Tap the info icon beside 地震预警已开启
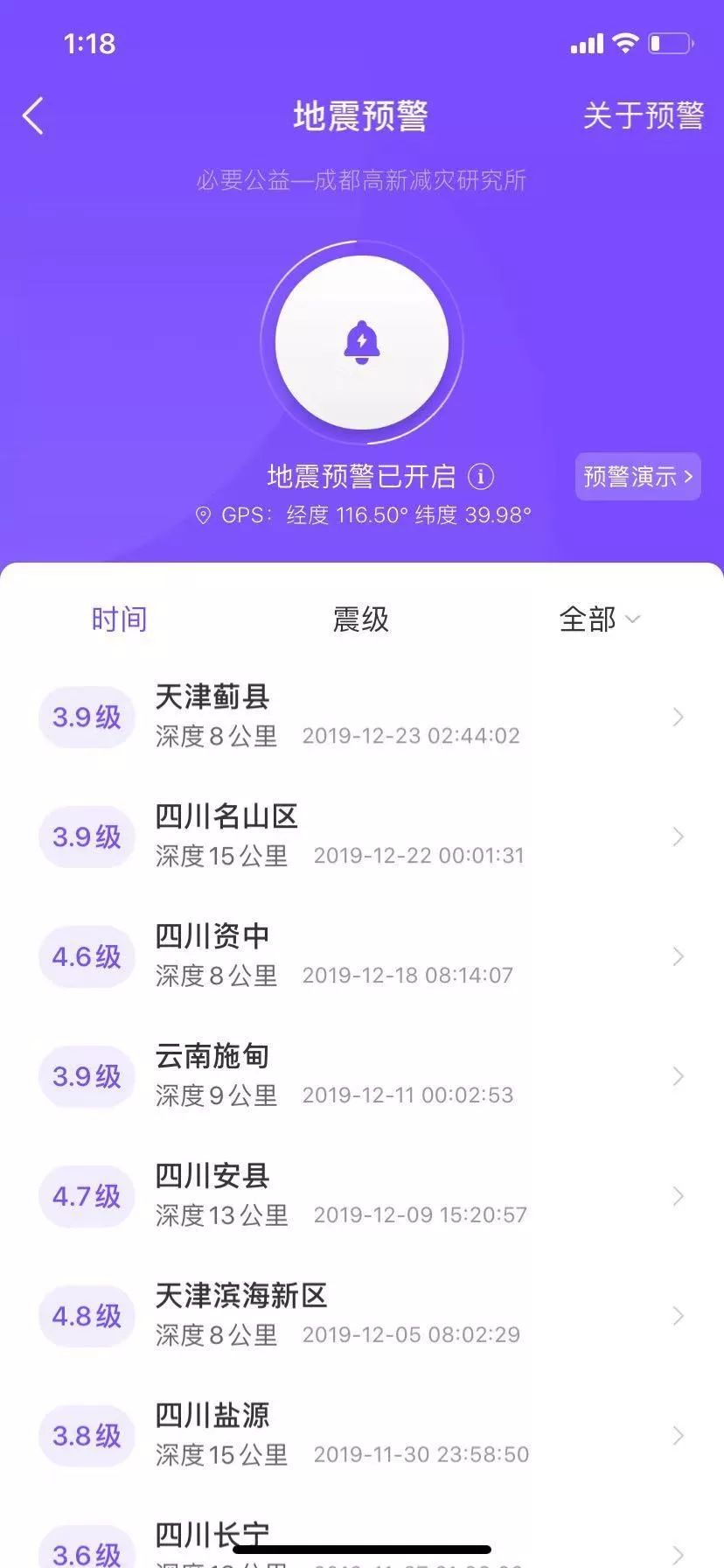Image resolution: width=724 pixels, height=1568 pixels. click(480, 477)
